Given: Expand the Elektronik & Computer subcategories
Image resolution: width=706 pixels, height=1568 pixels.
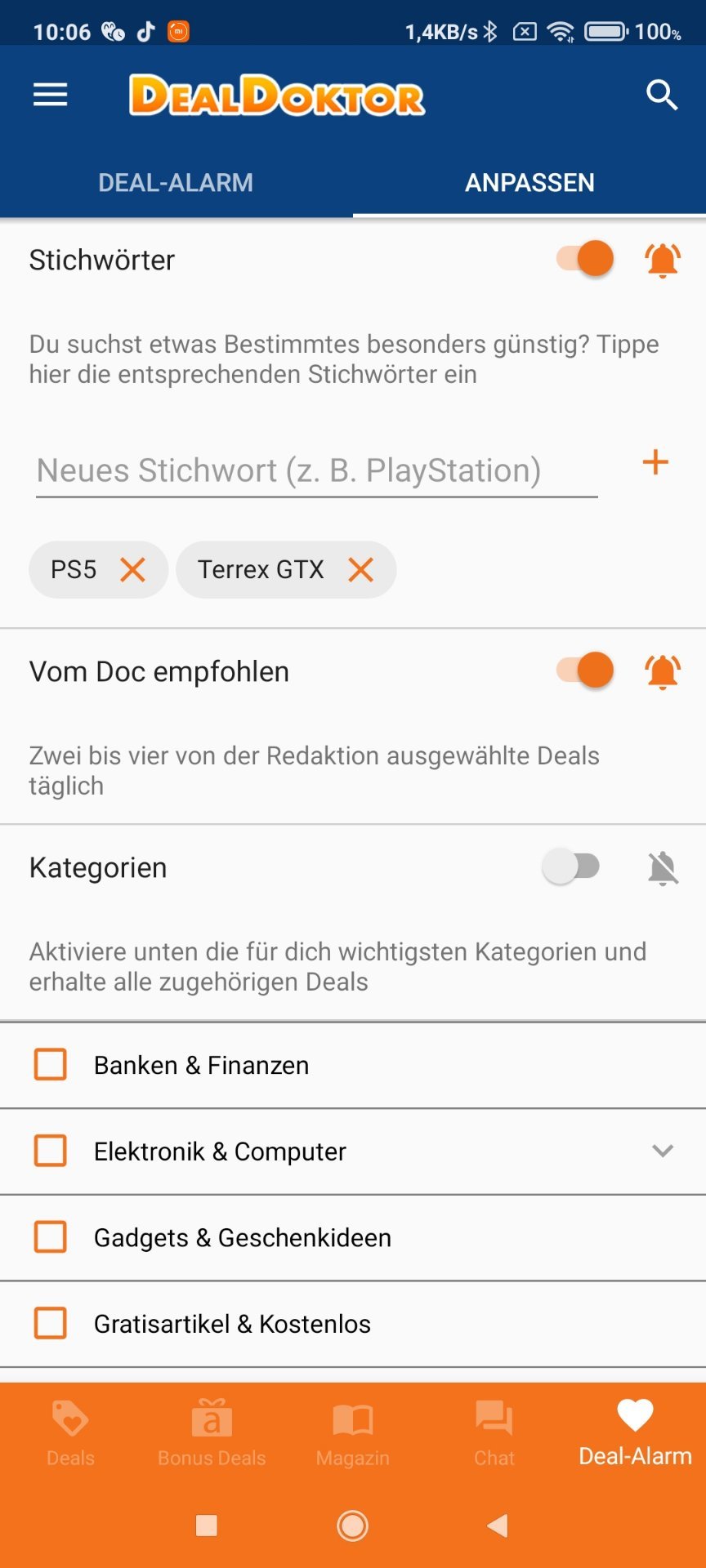Looking at the screenshot, I should click(663, 1151).
